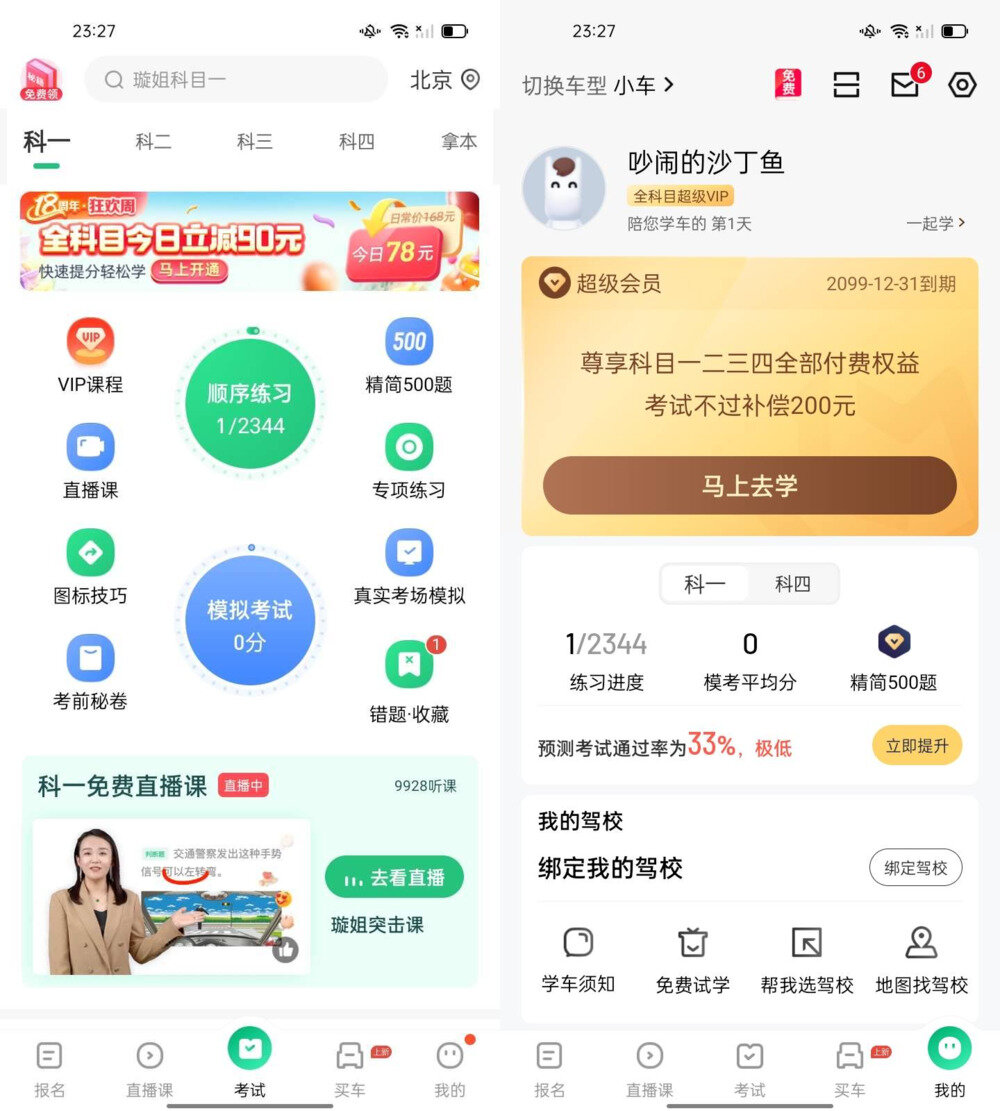Screen dimensions: 1000x1111
Task: Expand 切换车型 to change vehicle type
Action: [x=600, y=87]
